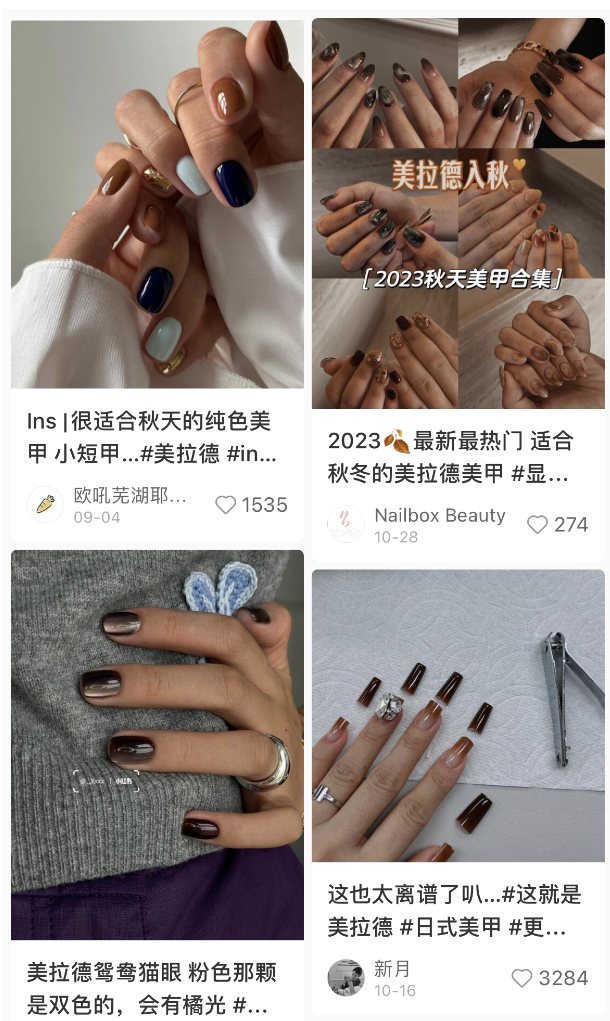View 新月's profile avatar
The height and width of the screenshot is (1021, 610).
click(x=346, y=978)
